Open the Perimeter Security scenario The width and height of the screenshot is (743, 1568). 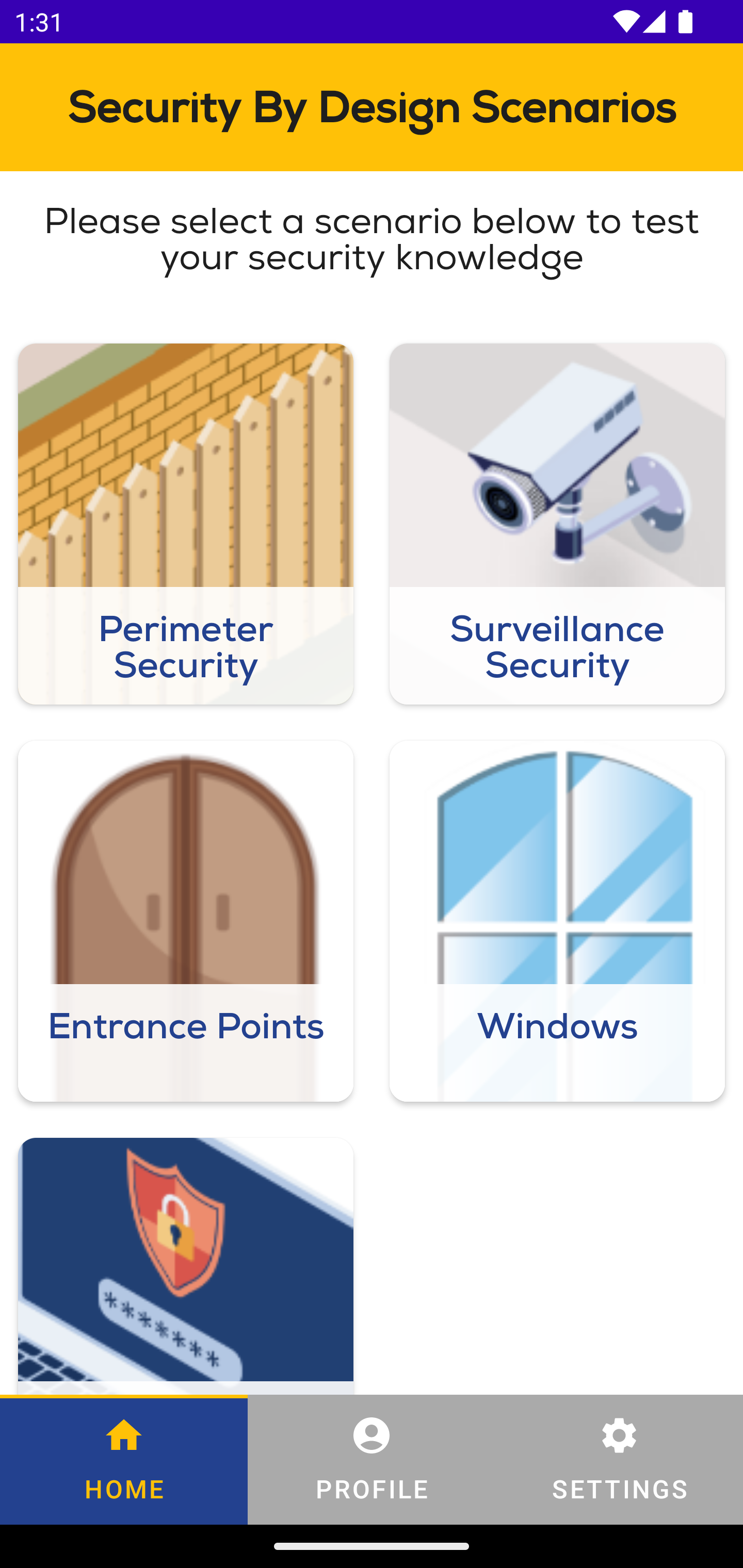click(x=185, y=524)
